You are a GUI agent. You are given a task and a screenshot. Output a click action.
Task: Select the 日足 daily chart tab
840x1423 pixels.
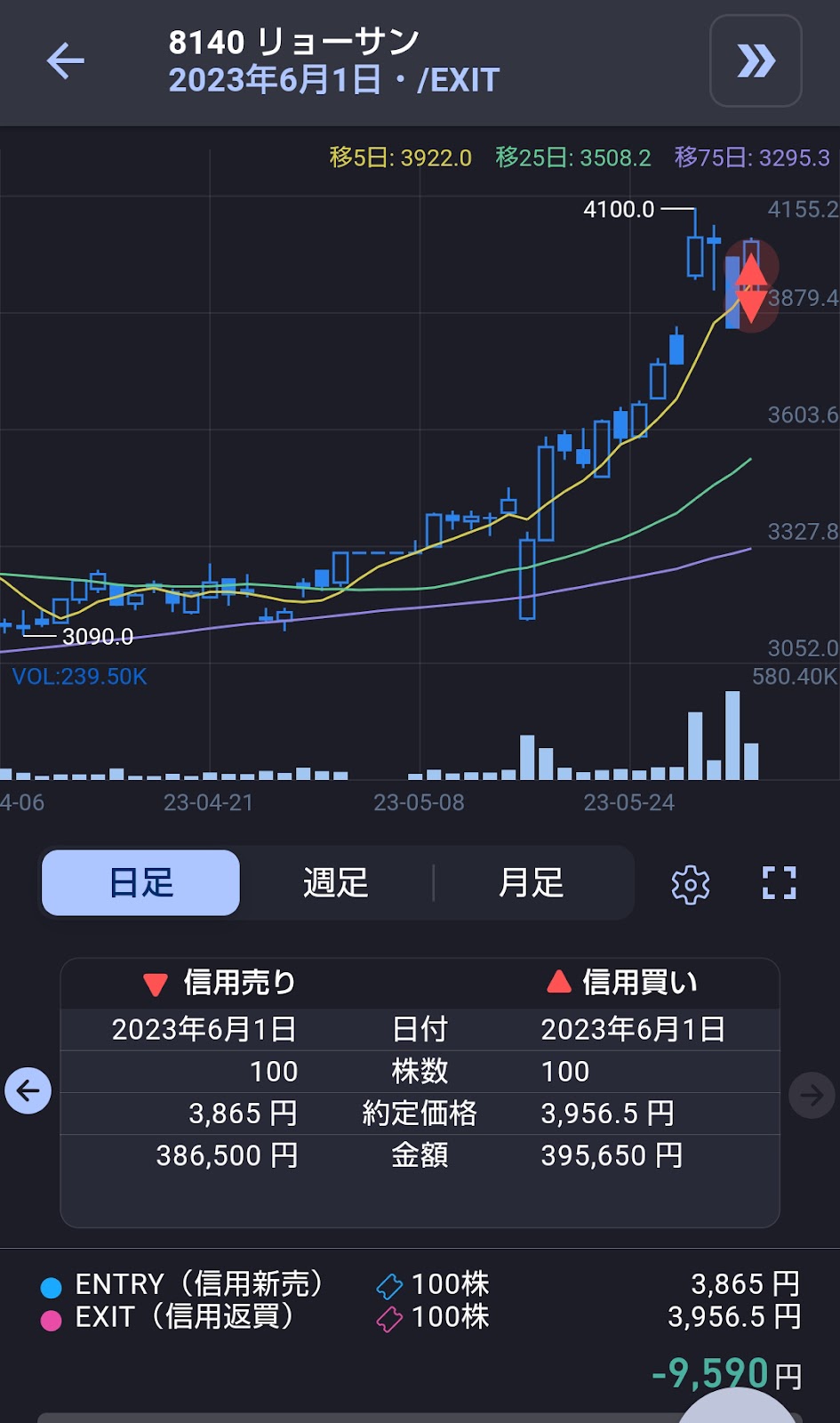(141, 883)
